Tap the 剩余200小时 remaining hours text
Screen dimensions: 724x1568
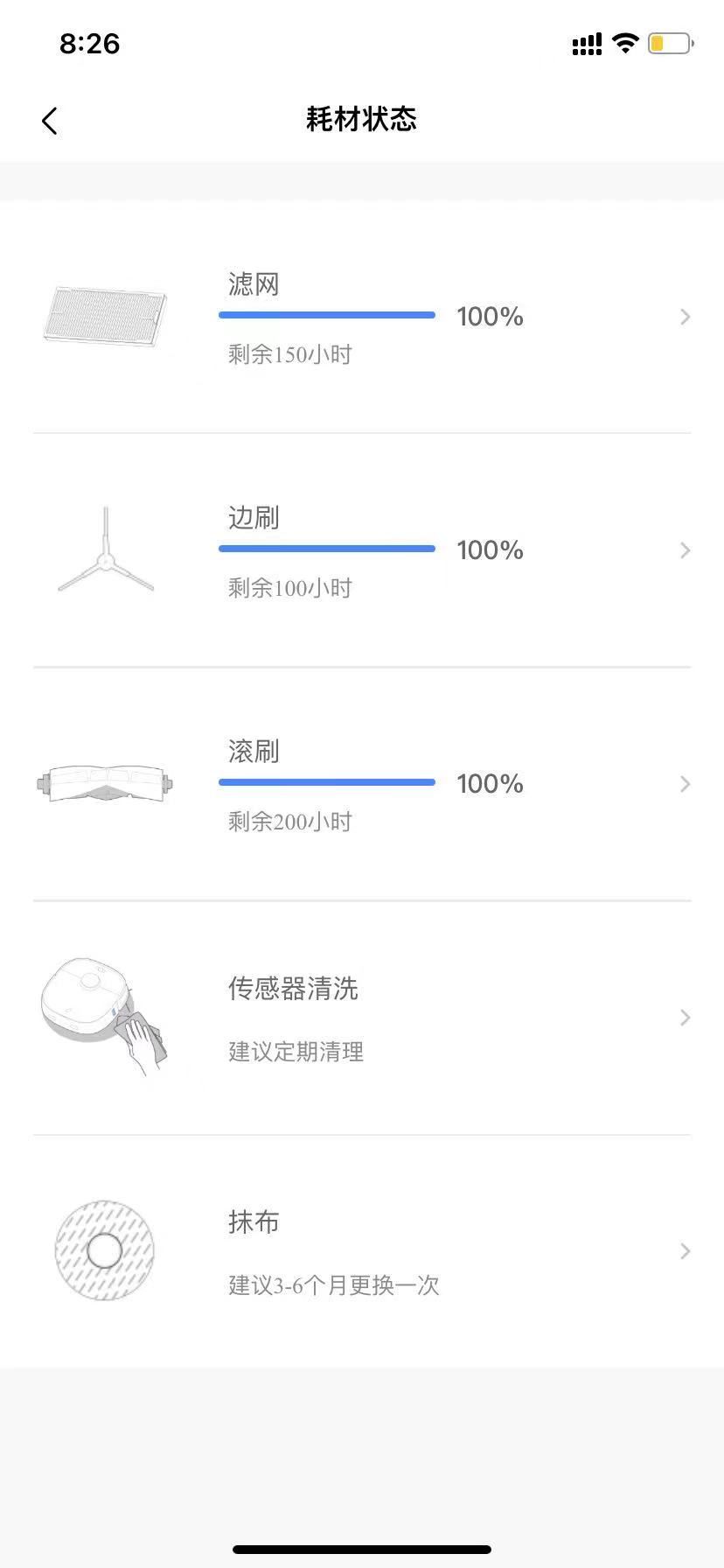(x=288, y=821)
